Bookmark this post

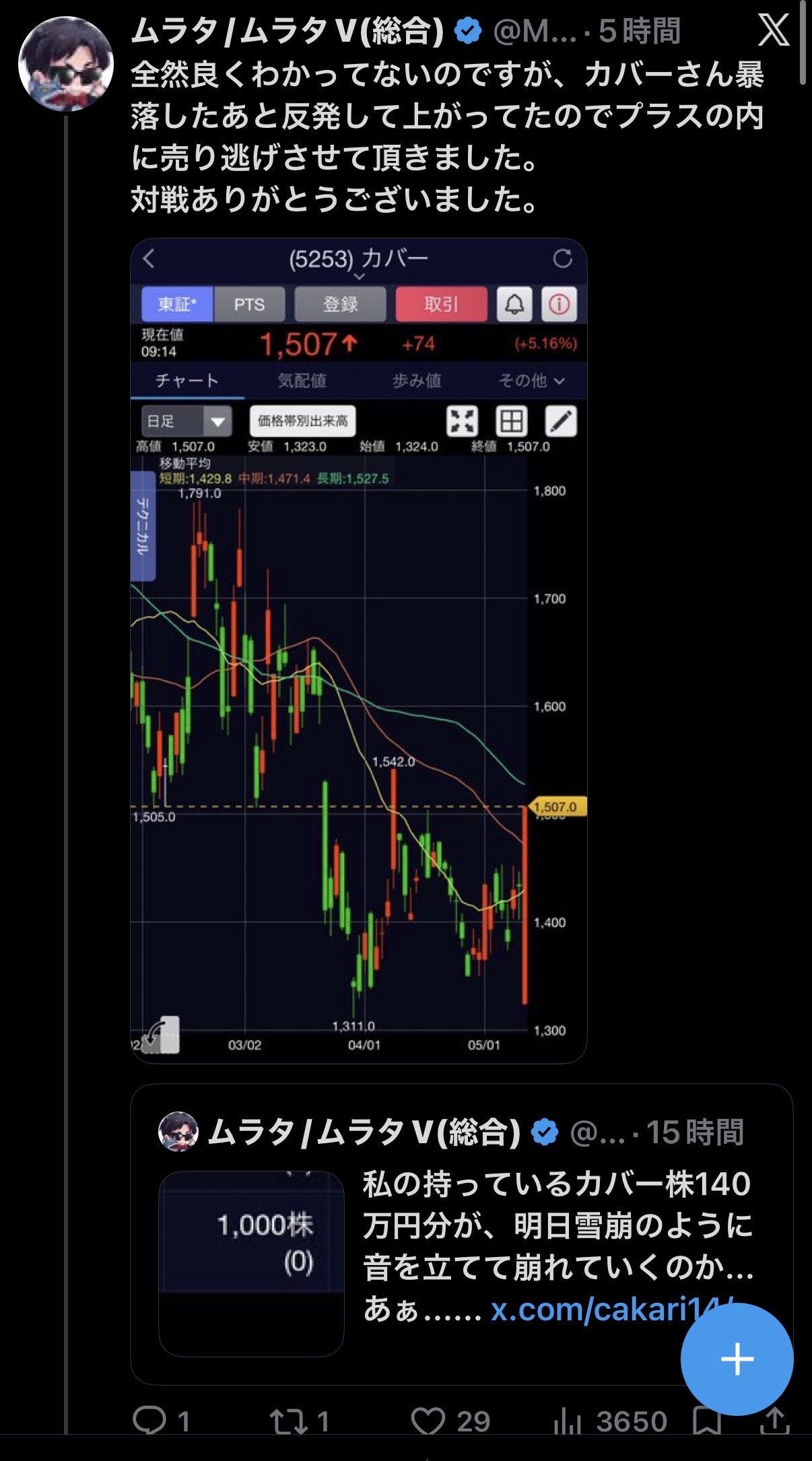(707, 1421)
